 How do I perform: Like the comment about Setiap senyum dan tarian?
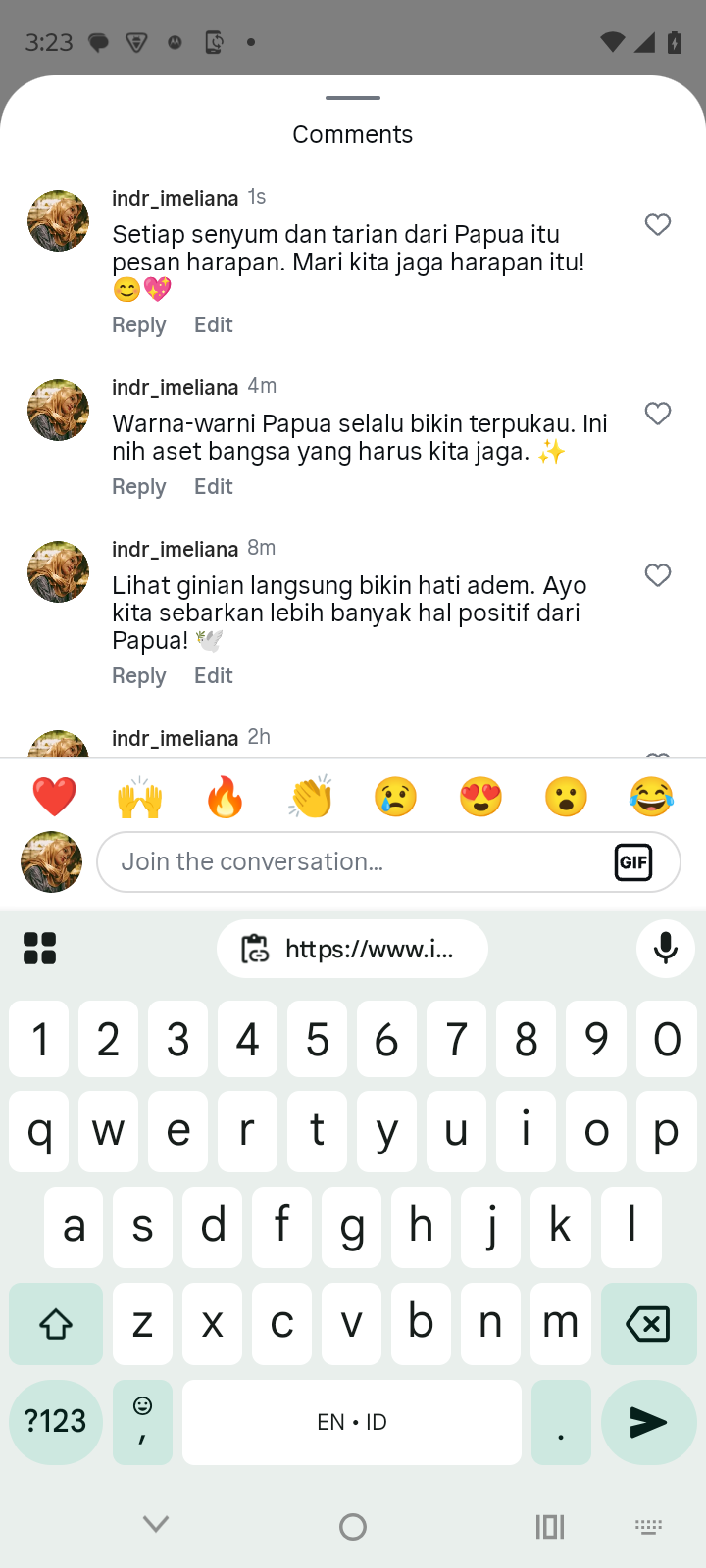tap(657, 224)
